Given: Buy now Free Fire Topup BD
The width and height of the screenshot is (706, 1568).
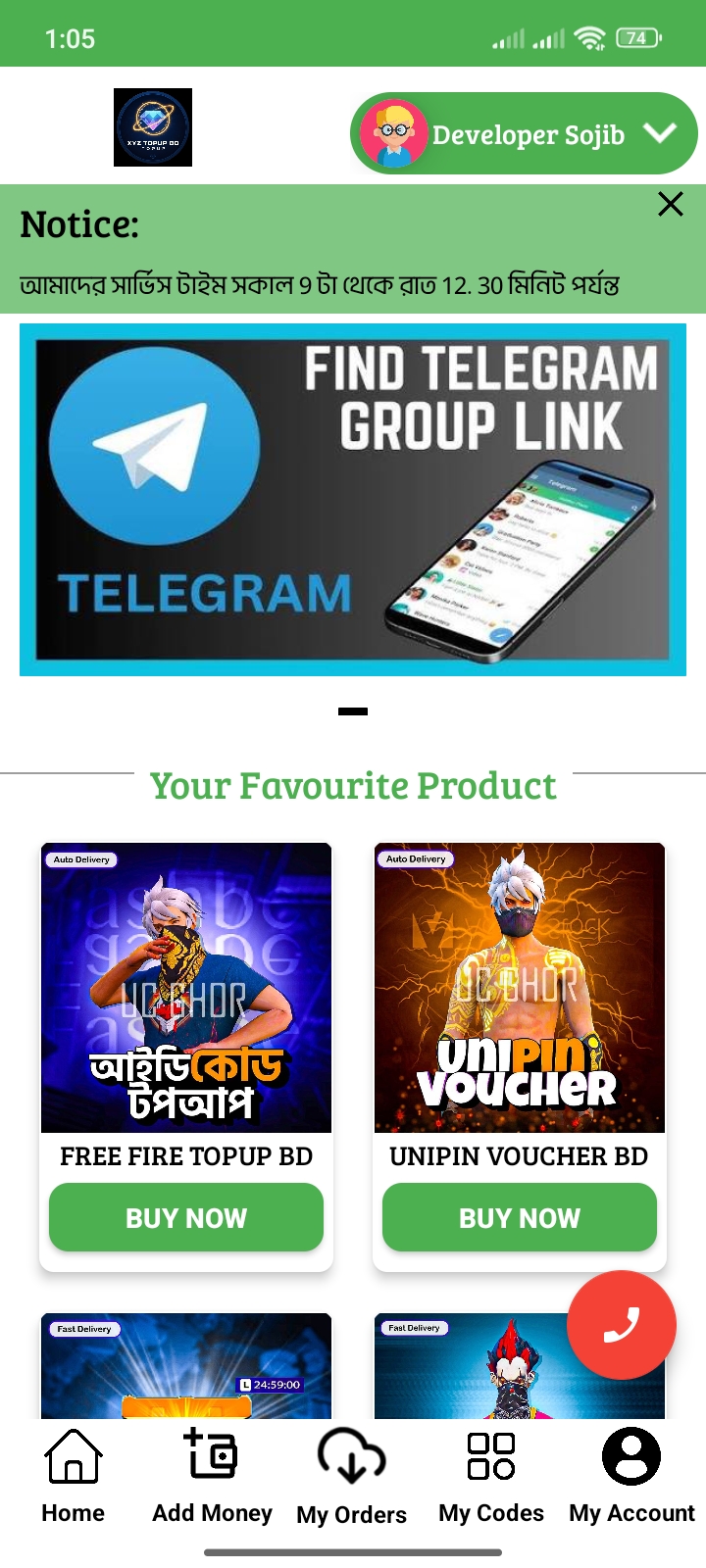Looking at the screenshot, I should pyautogui.click(x=186, y=1217).
